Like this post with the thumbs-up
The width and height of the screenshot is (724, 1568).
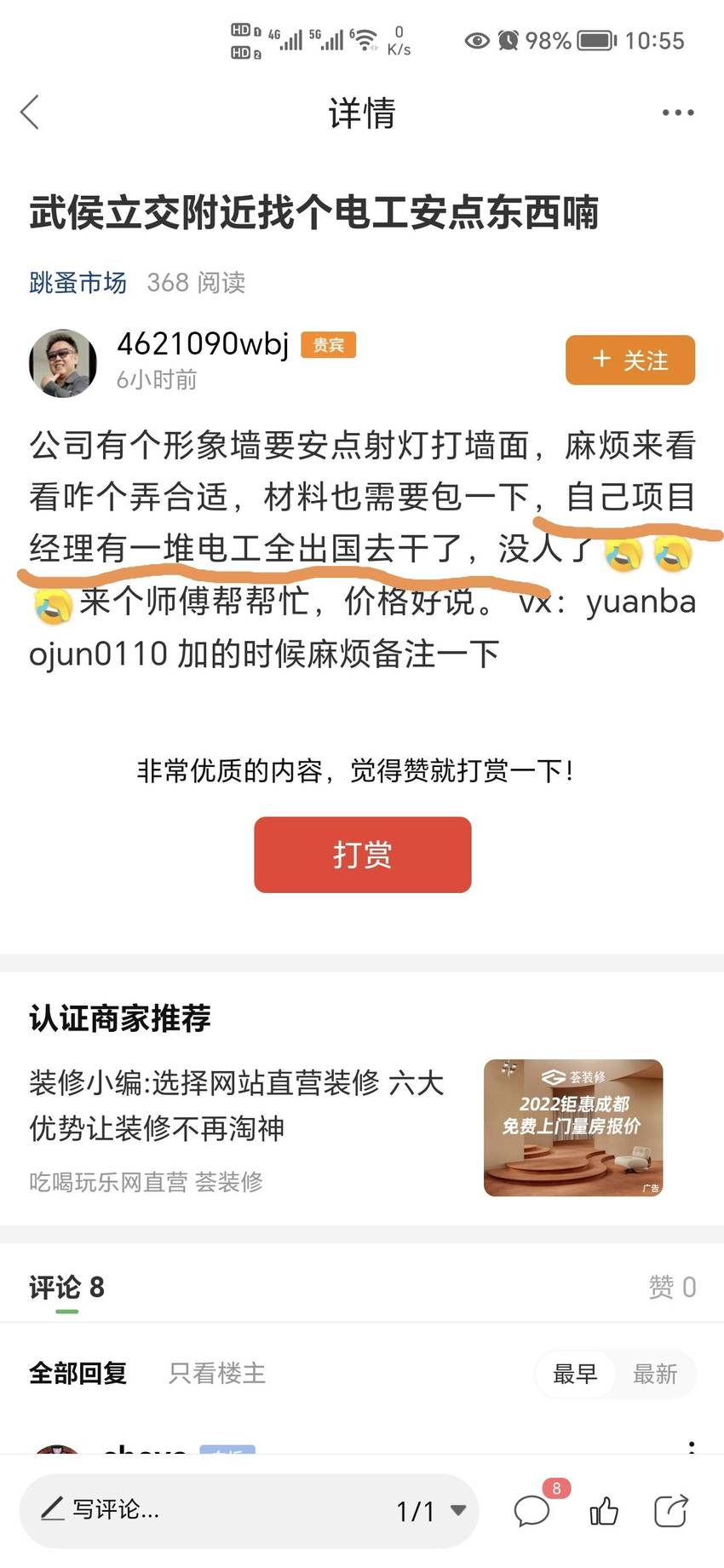tap(603, 1511)
